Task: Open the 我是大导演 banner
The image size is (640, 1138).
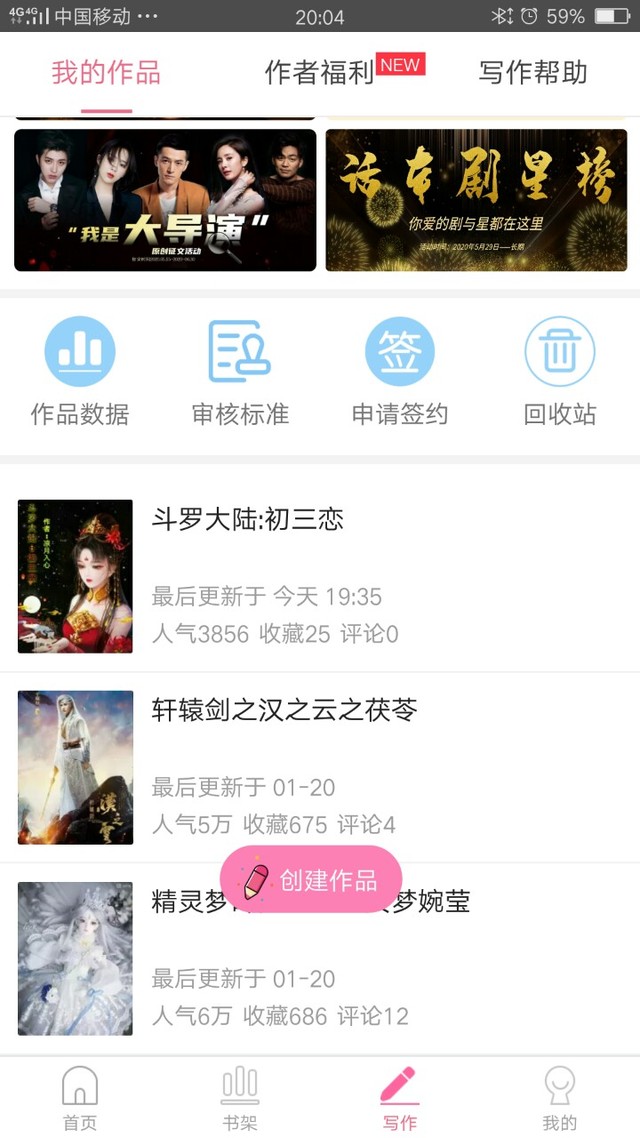Action: [x=165, y=200]
